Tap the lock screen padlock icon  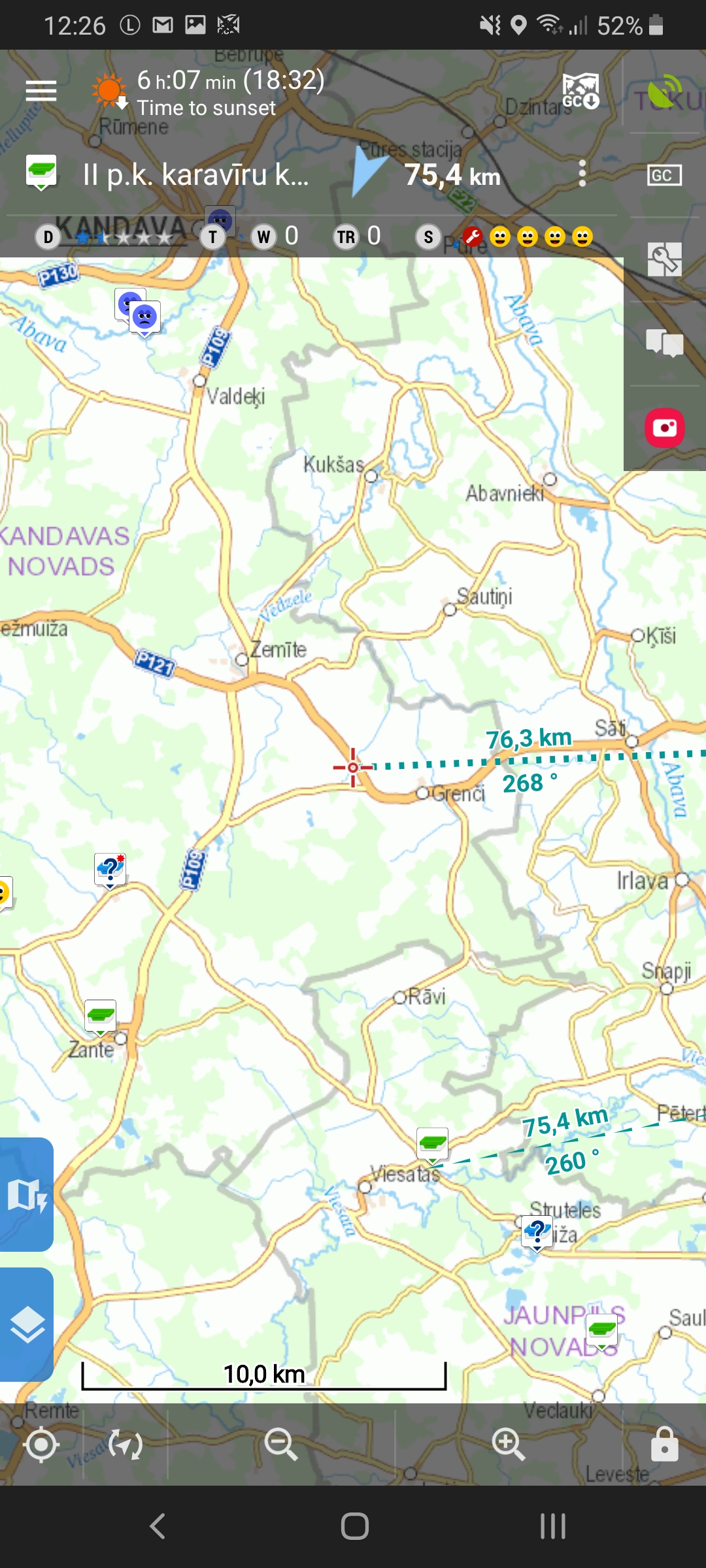click(x=664, y=1444)
